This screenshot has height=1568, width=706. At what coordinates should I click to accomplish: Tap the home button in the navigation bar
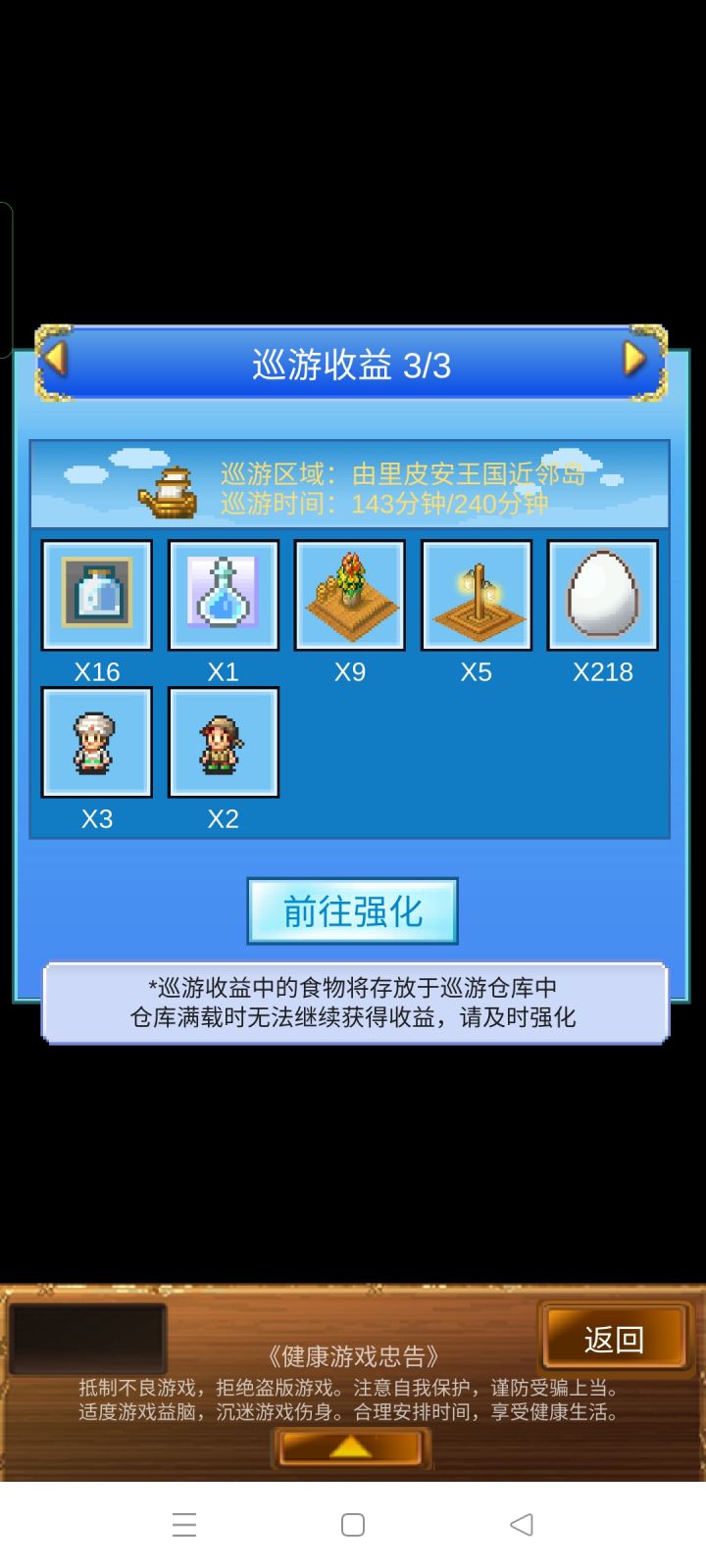coord(351,1525)
